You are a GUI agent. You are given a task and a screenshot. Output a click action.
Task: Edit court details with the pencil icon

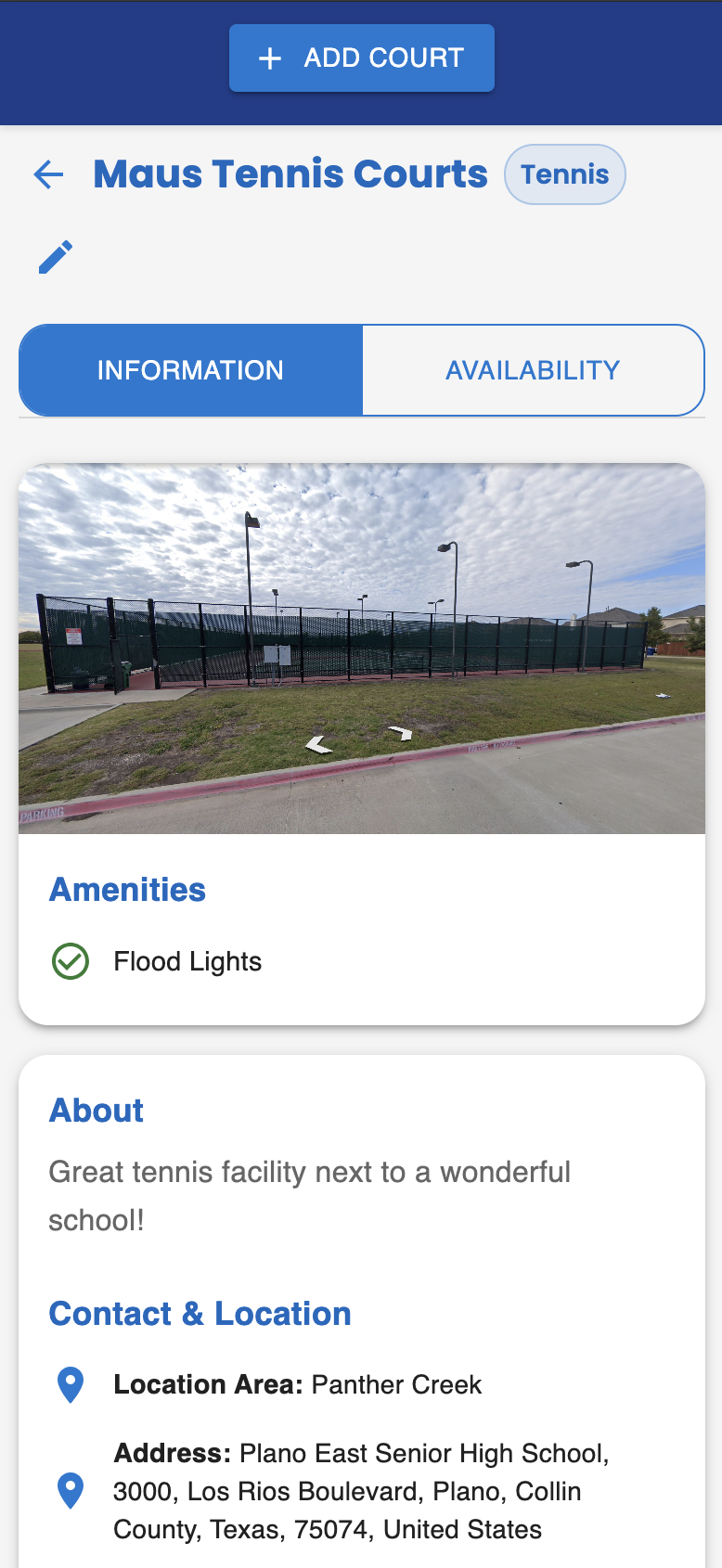(56, 257)
